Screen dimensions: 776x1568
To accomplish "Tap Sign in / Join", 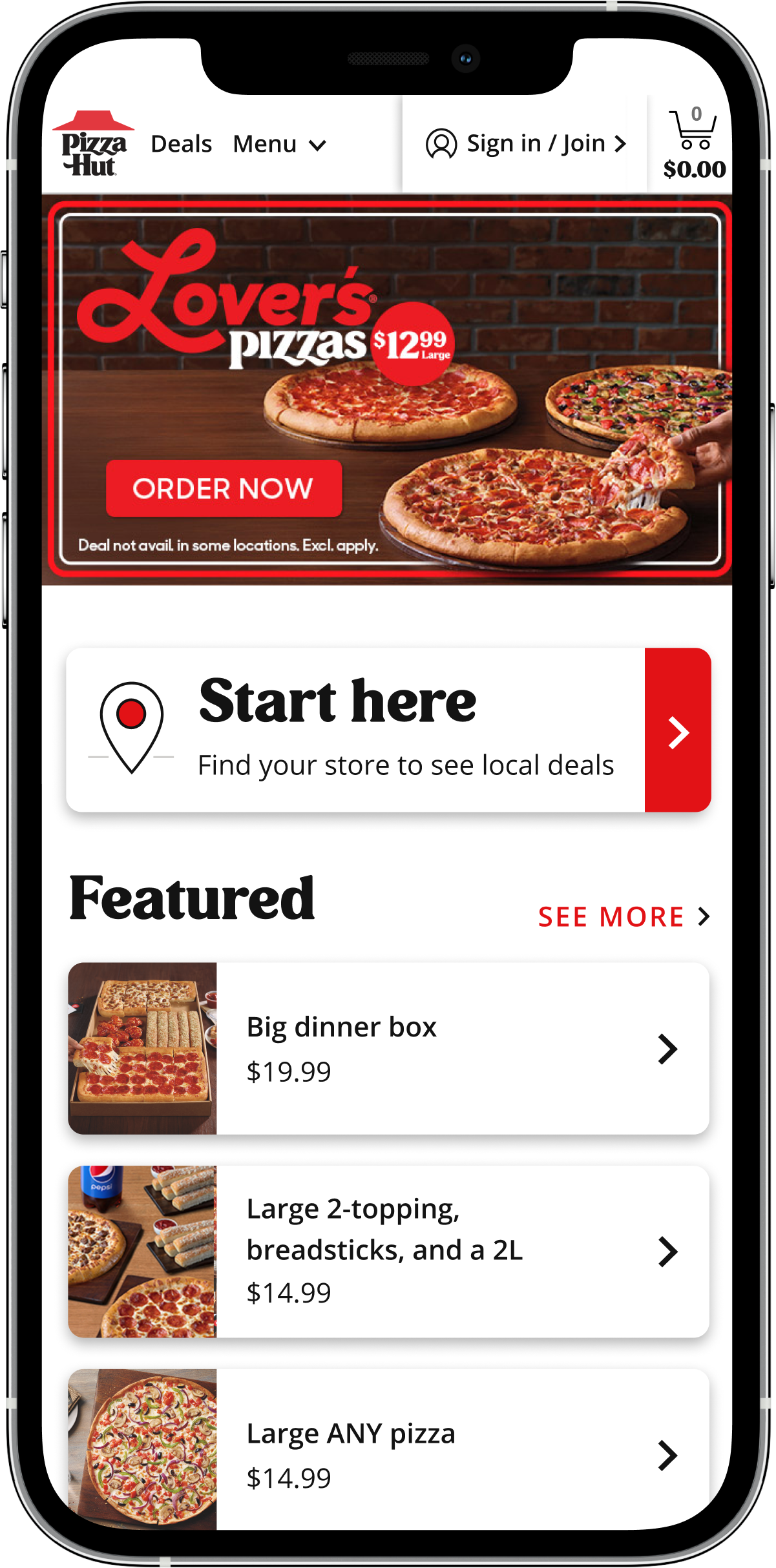I will pos(526,143).
